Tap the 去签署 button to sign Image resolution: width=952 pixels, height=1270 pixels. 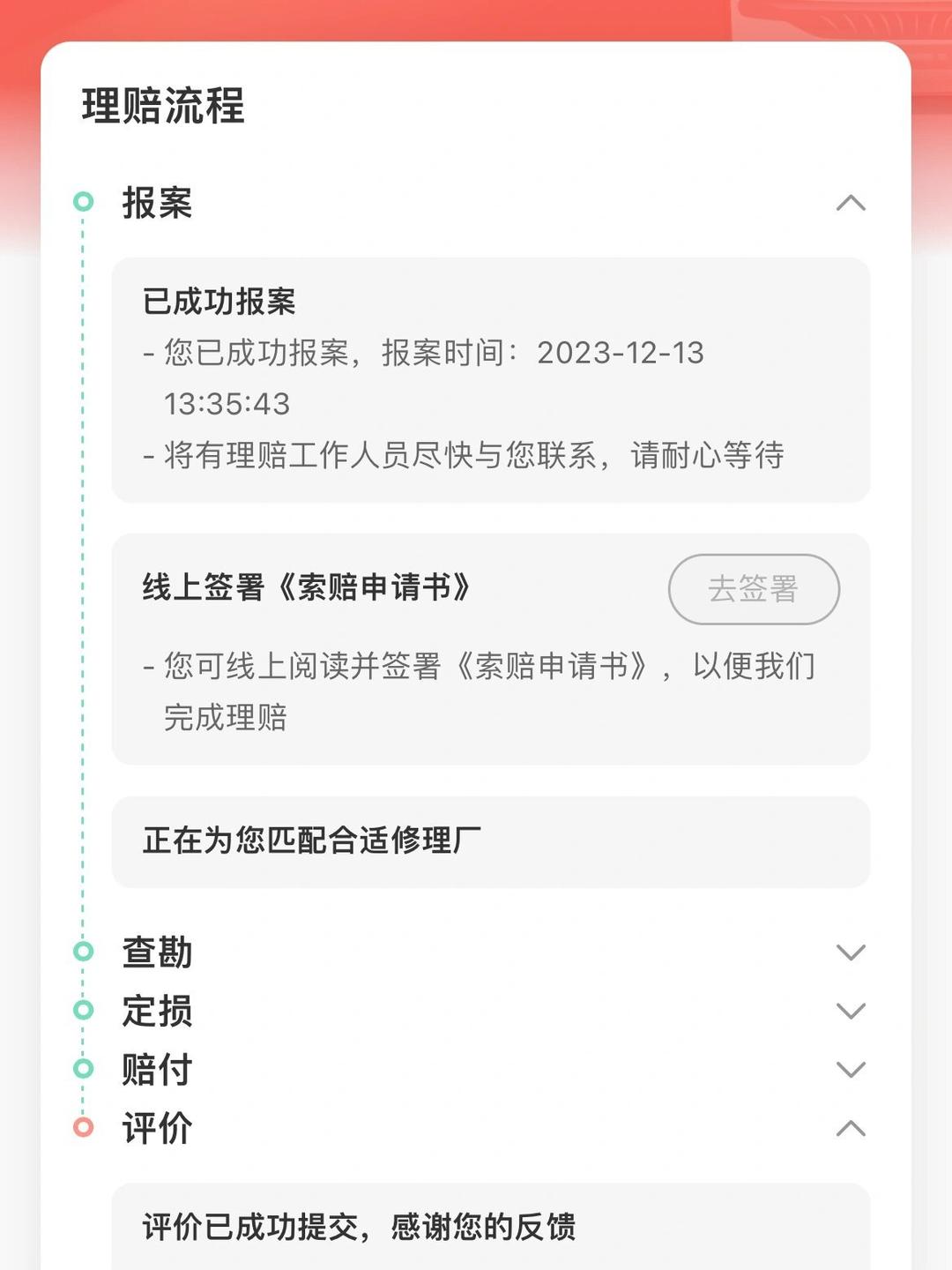pos(753,589)
